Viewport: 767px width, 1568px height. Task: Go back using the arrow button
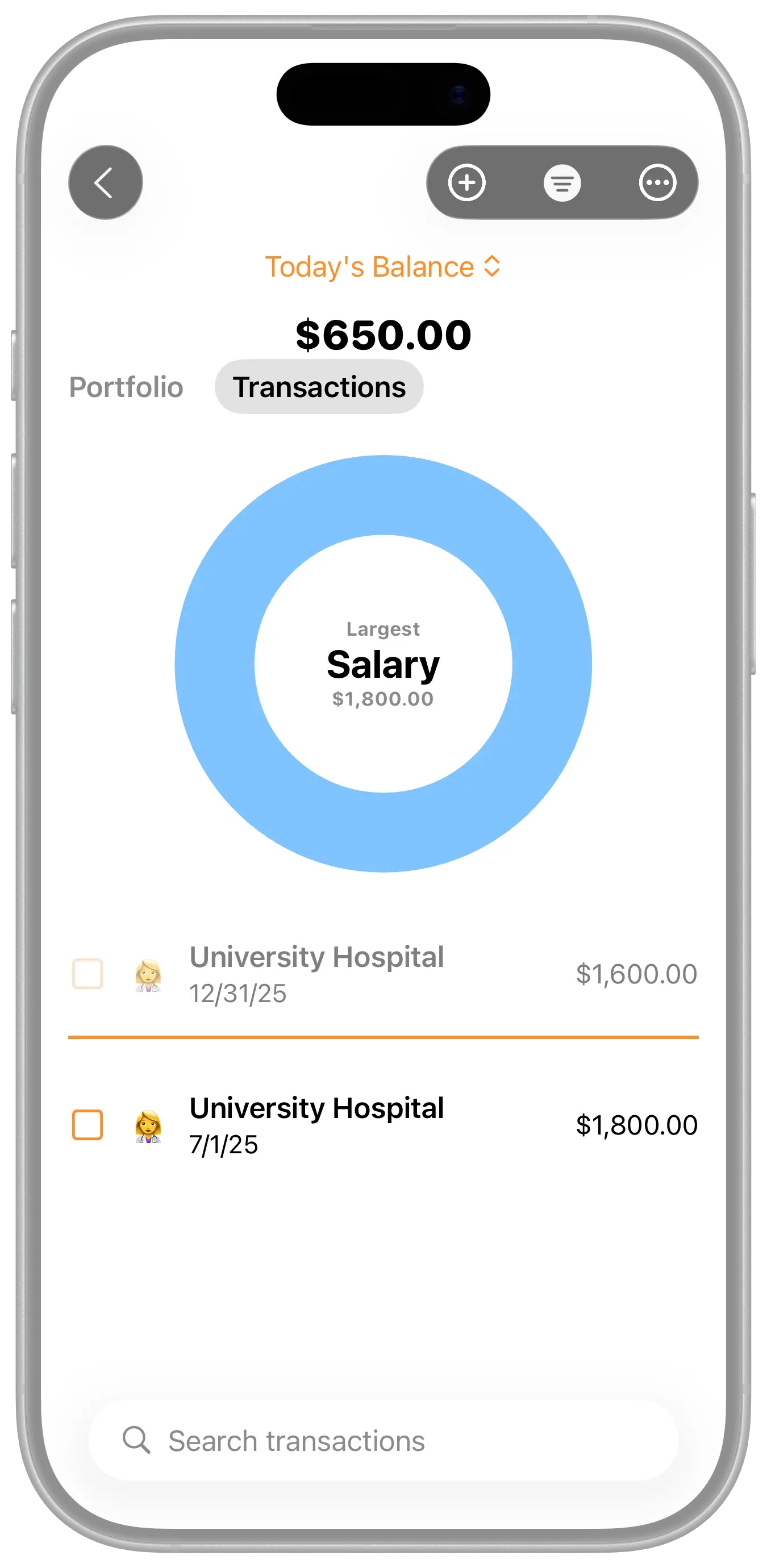click(105, 182)
